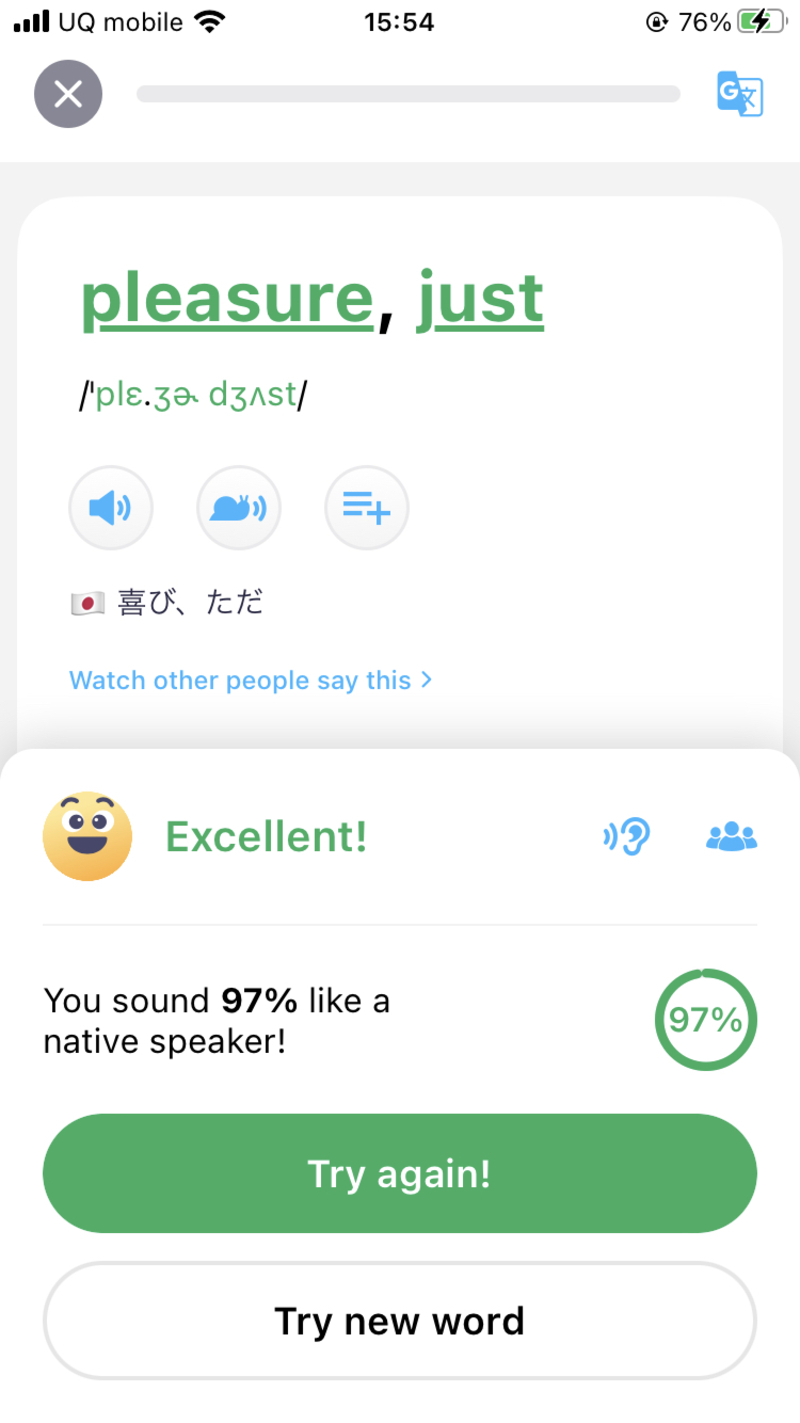Open the community people icon
The image size is (800, 1423).
point(731,836)
